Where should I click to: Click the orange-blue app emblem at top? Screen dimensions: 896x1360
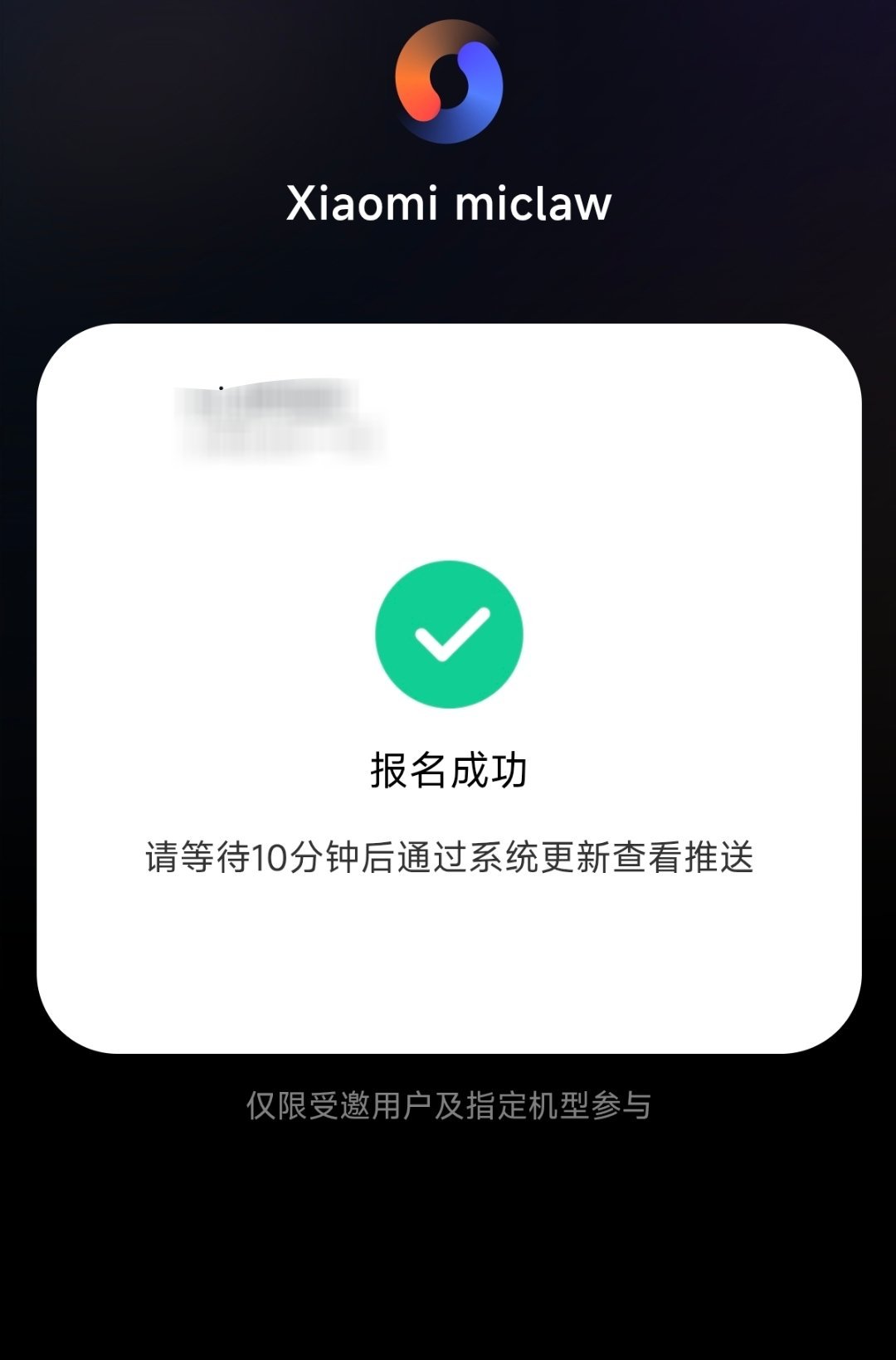[448, 83]
